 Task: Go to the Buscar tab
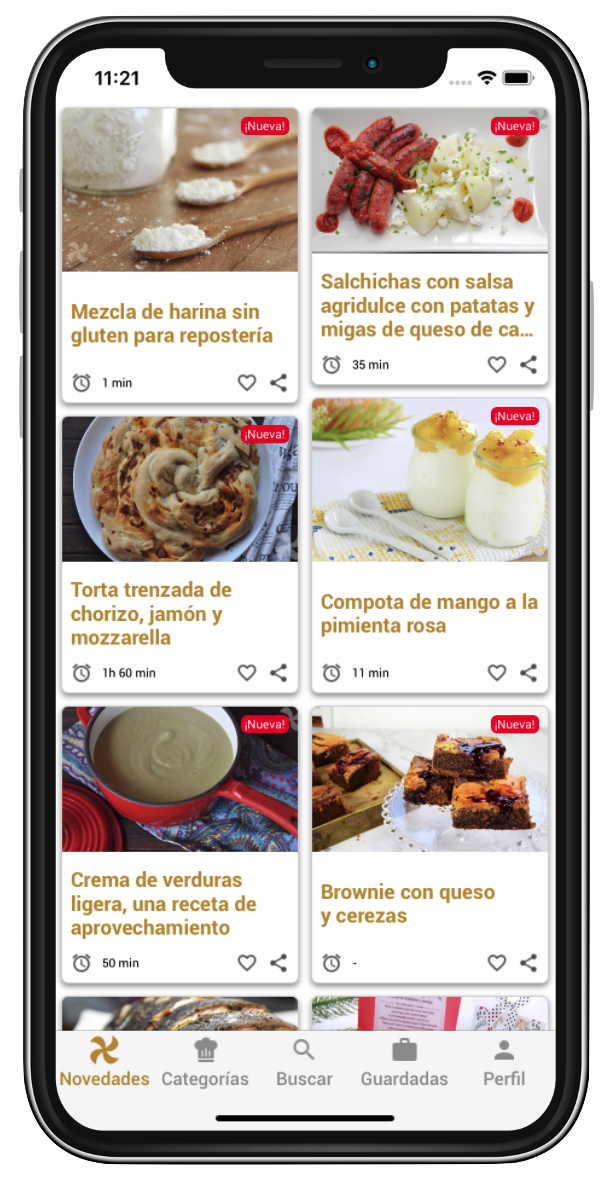304,1063
